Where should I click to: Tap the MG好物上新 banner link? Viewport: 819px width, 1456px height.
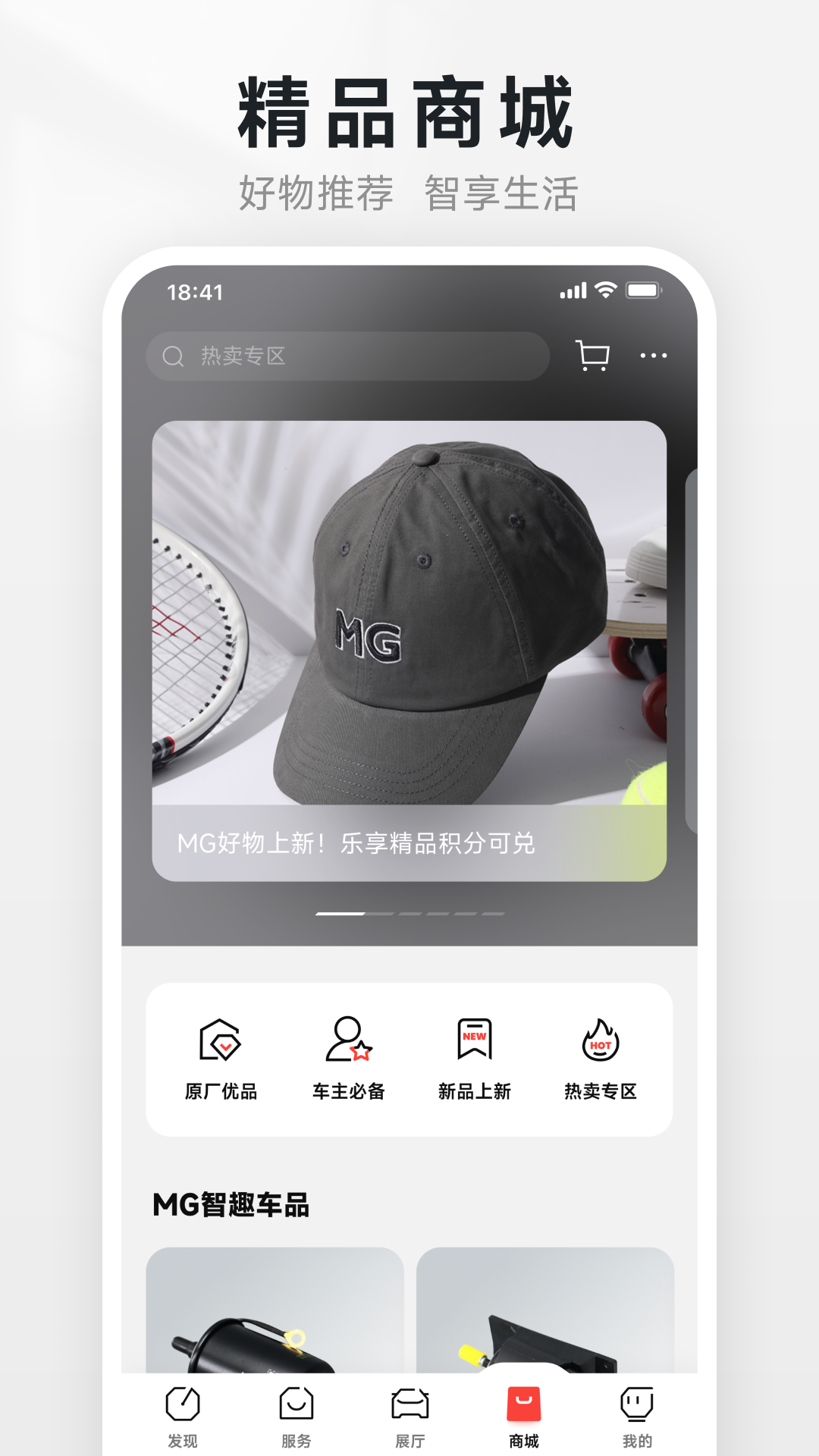356,842
